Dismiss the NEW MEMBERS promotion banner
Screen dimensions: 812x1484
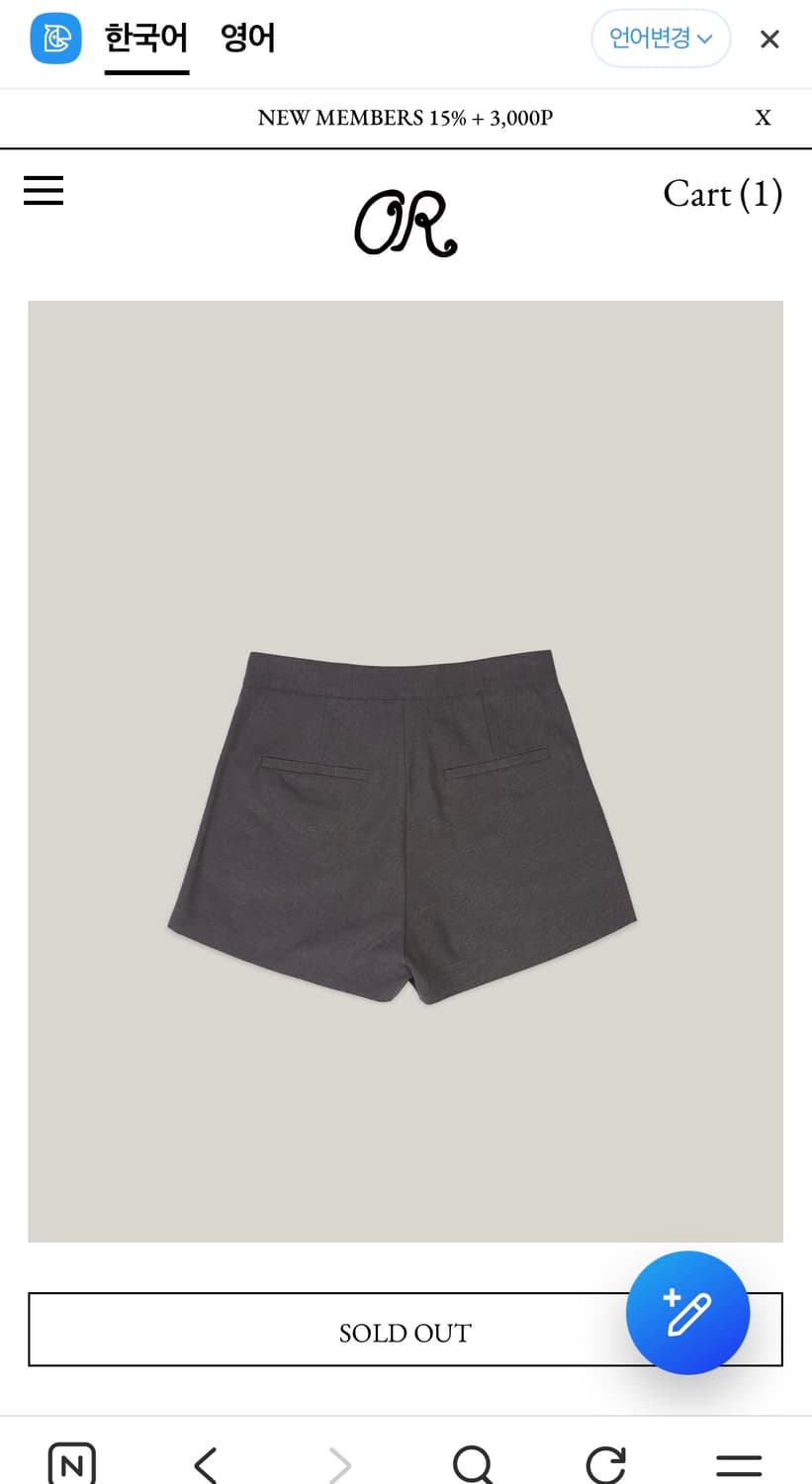point(763,117)
